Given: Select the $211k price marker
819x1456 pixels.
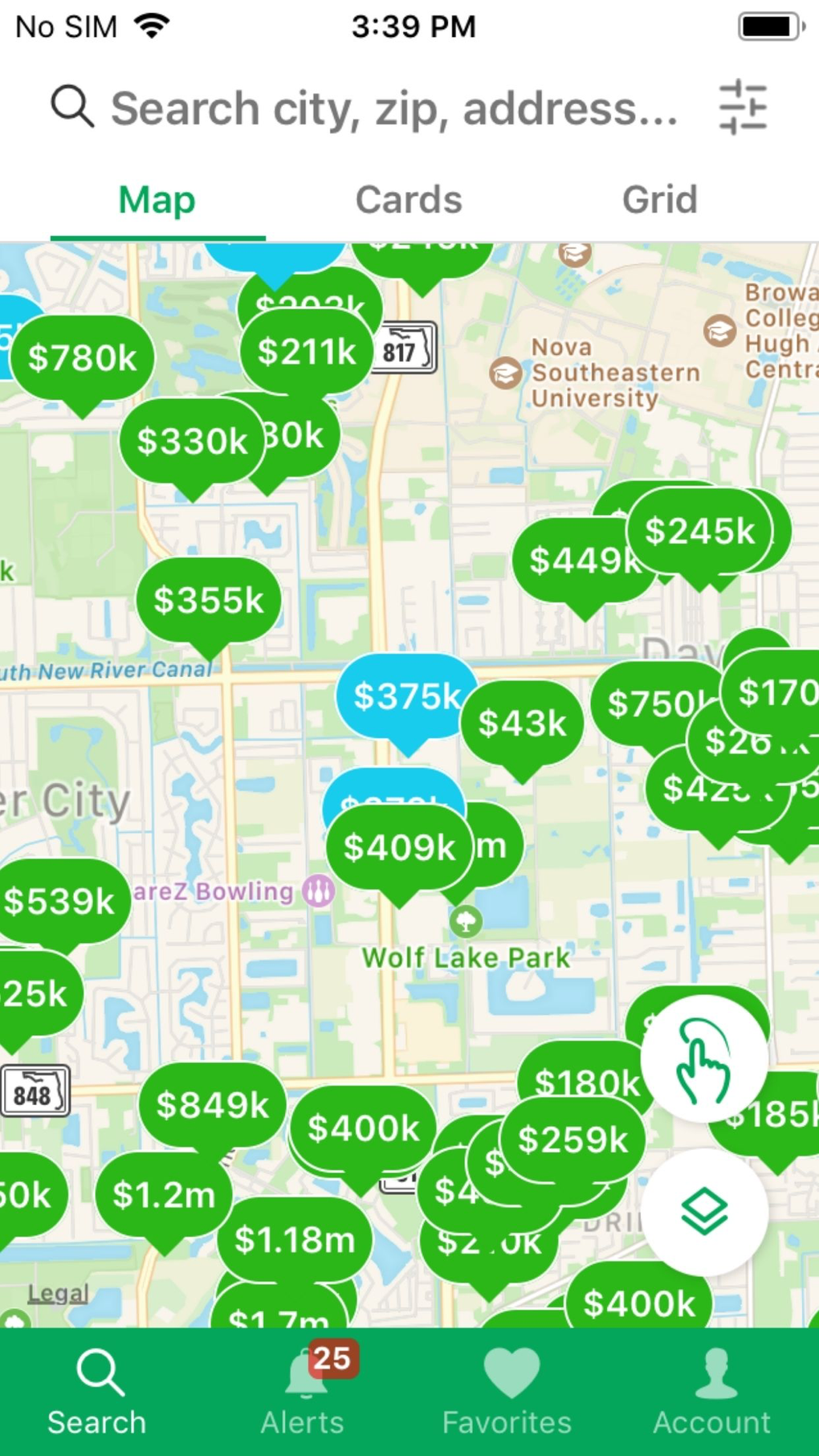Looking at the screenshot, I should coord(307,351).
